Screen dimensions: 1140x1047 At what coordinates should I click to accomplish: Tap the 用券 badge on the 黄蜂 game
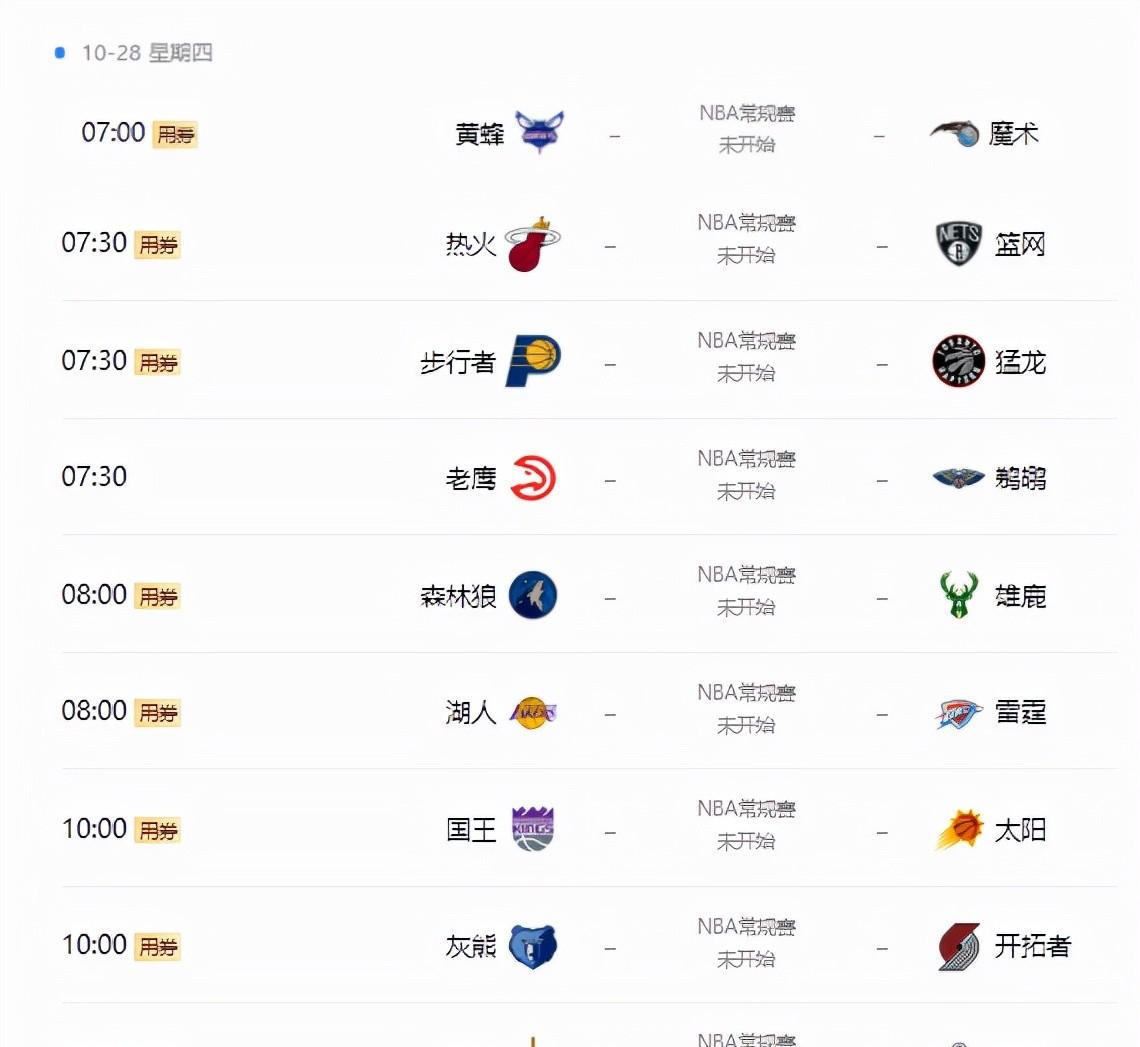175,135
